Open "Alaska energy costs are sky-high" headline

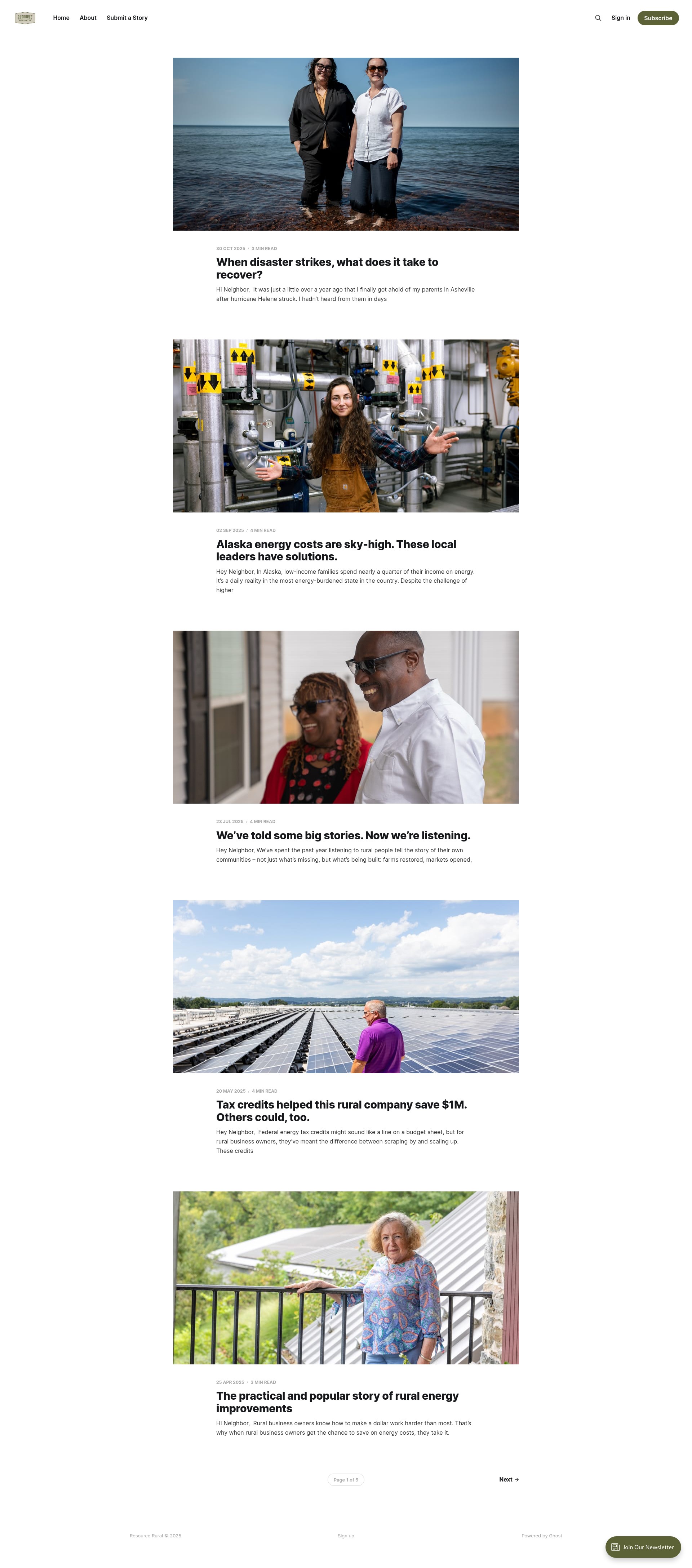(336, 550)
